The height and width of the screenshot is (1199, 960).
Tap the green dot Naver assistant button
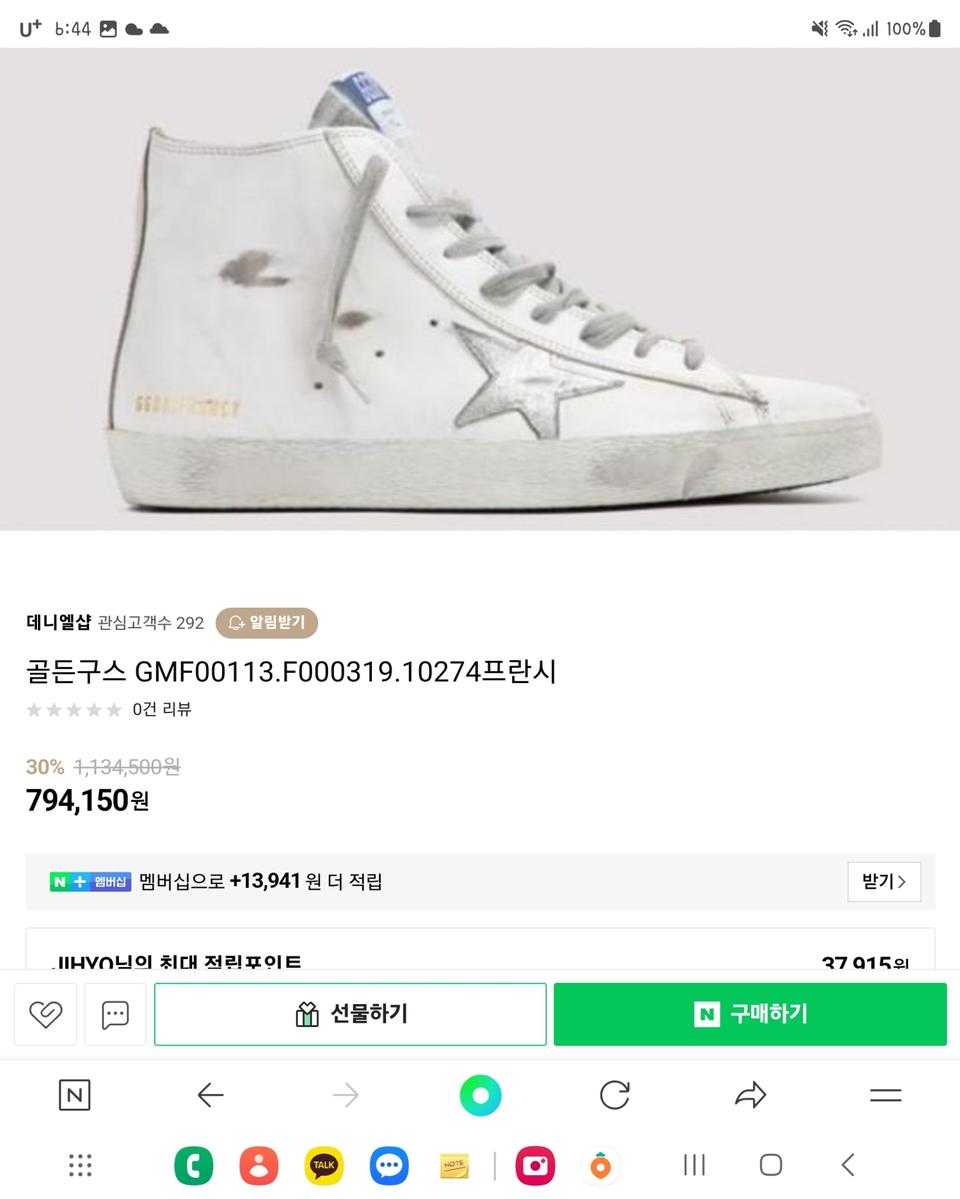pos(480,1095)
